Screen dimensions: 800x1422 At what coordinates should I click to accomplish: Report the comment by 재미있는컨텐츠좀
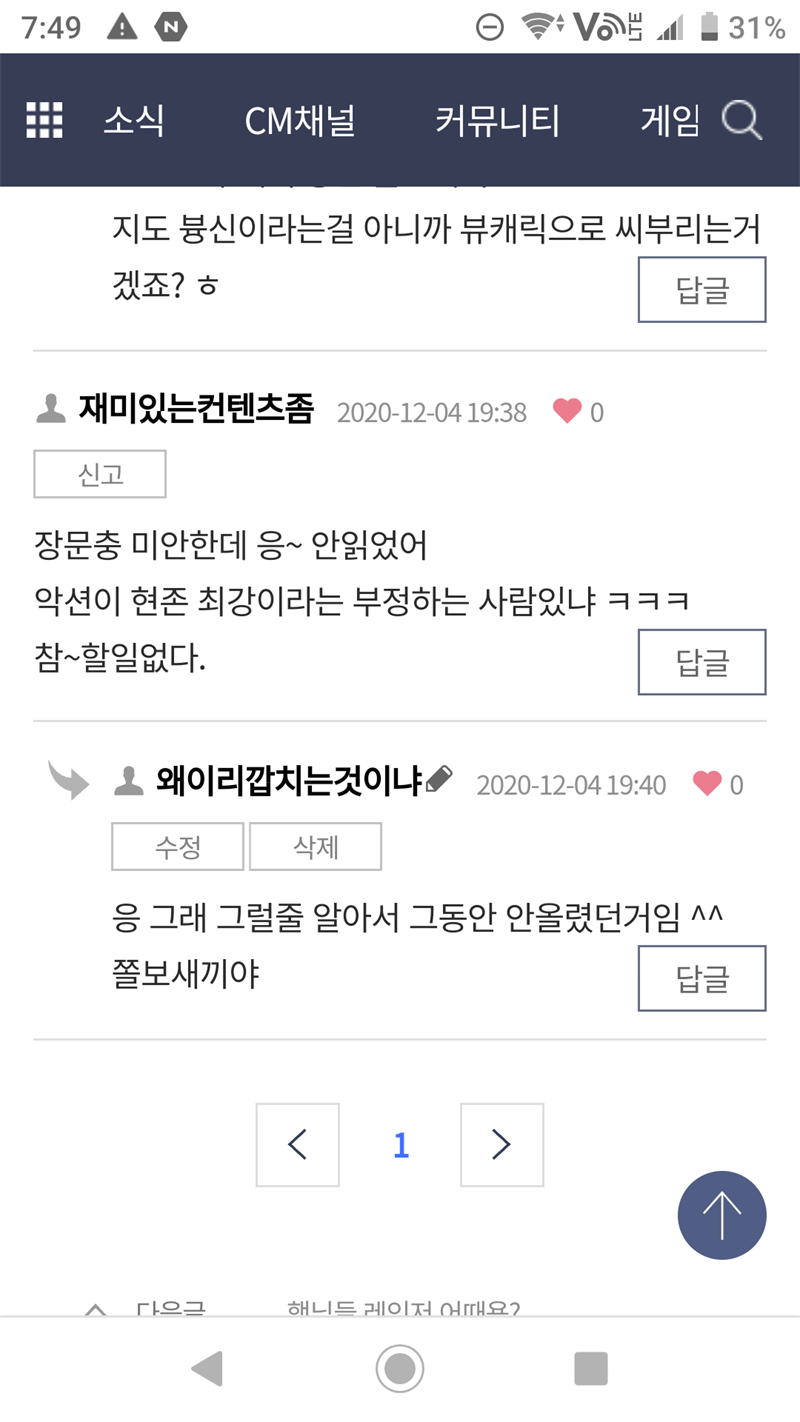coord(100,474)
